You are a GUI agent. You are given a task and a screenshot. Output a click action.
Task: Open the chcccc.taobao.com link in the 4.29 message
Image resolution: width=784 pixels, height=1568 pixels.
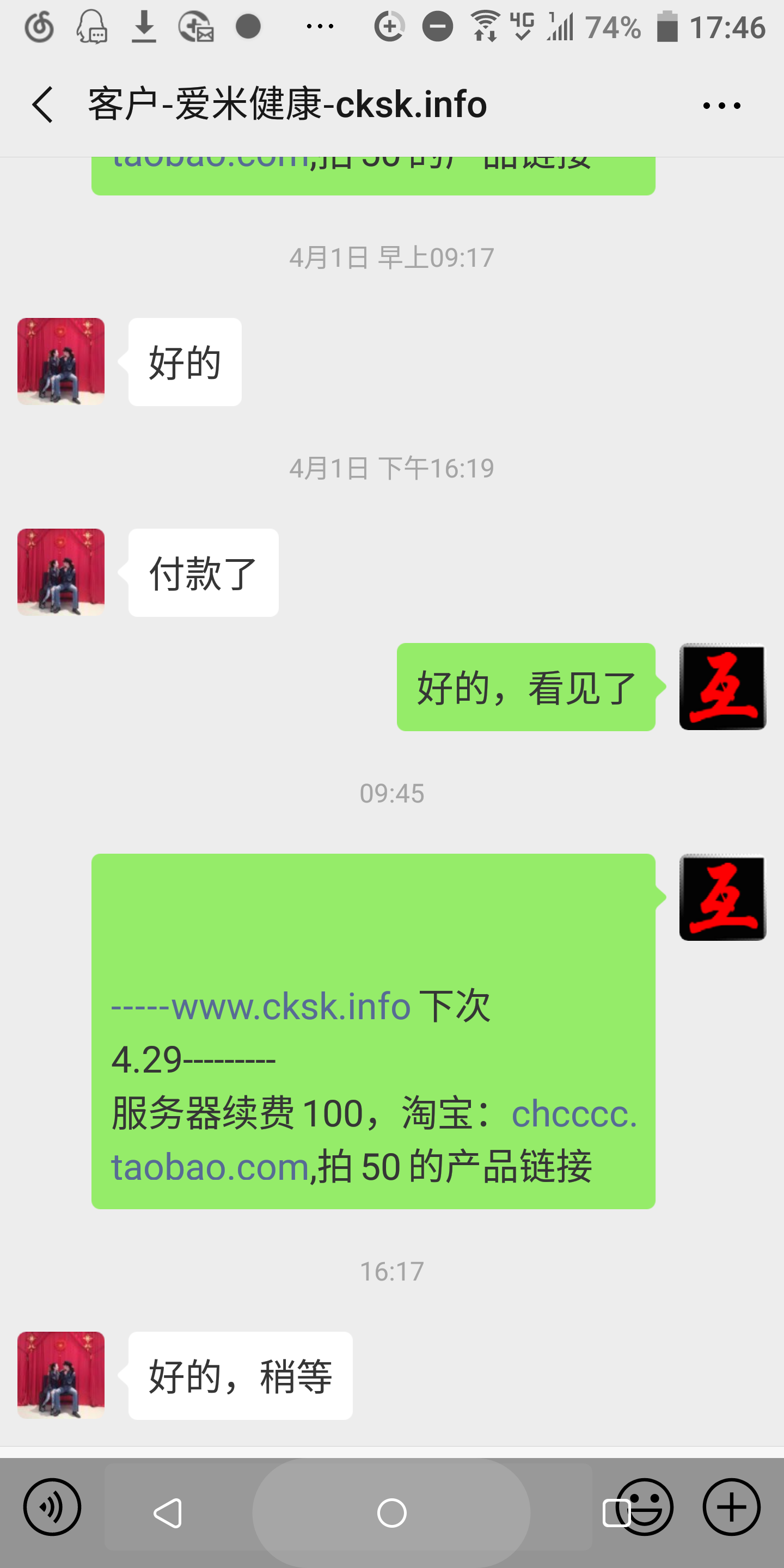[x=573, y=1114]
